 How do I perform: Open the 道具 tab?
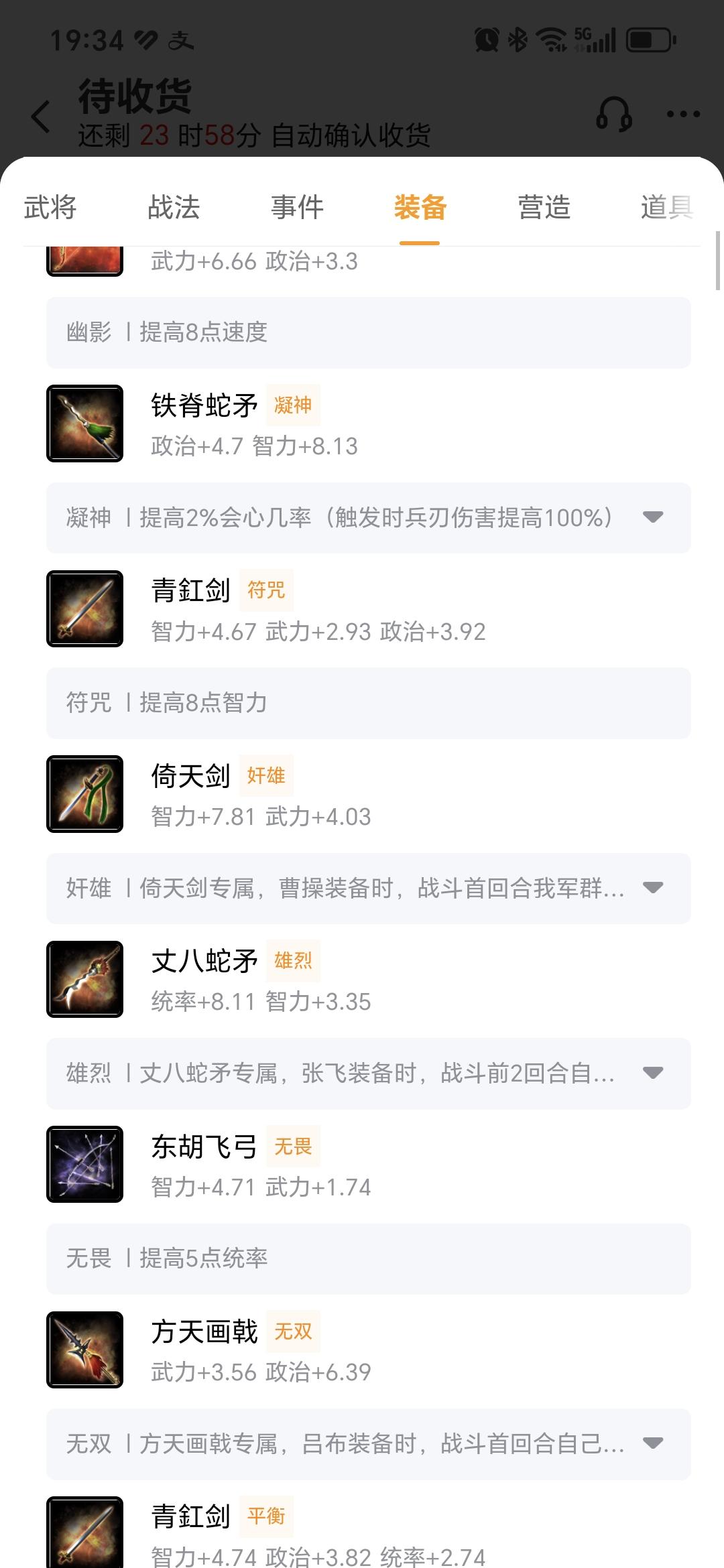tap(666, 207)
